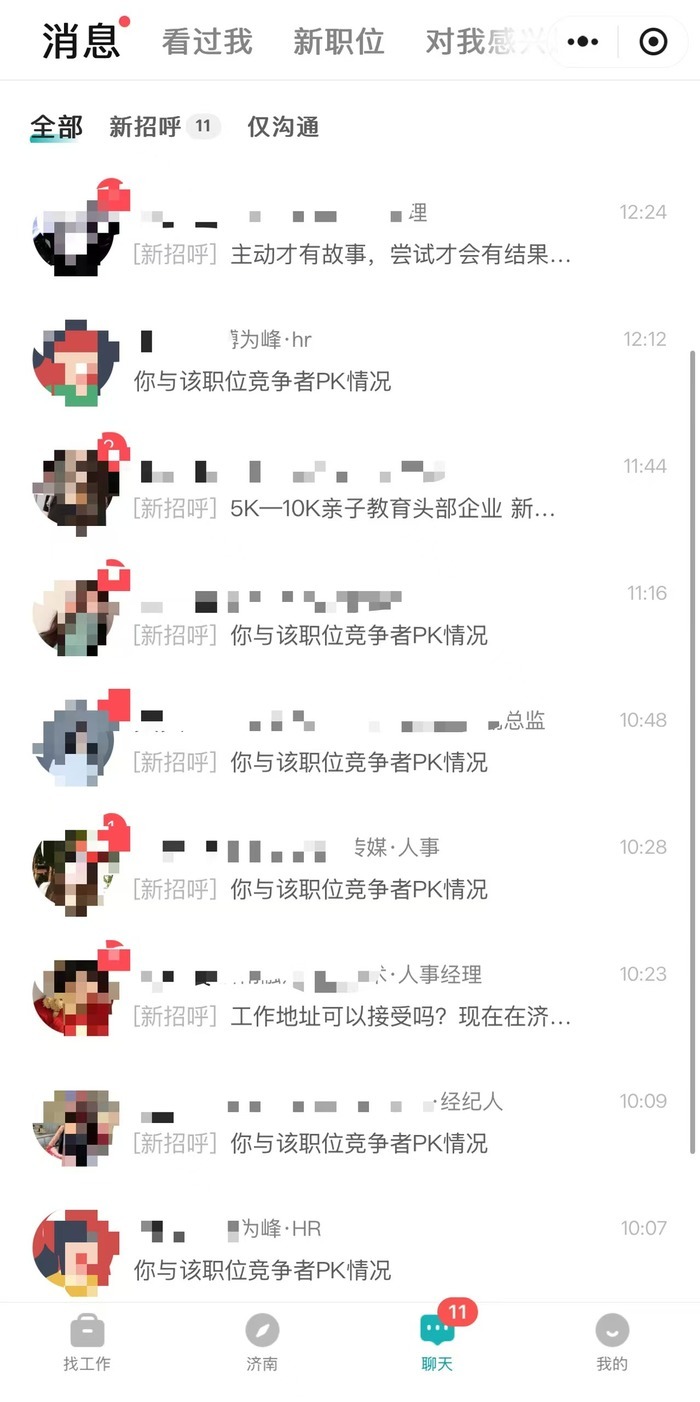
Task: Switch to the 看过我 tab
Action: coord(207,42)
